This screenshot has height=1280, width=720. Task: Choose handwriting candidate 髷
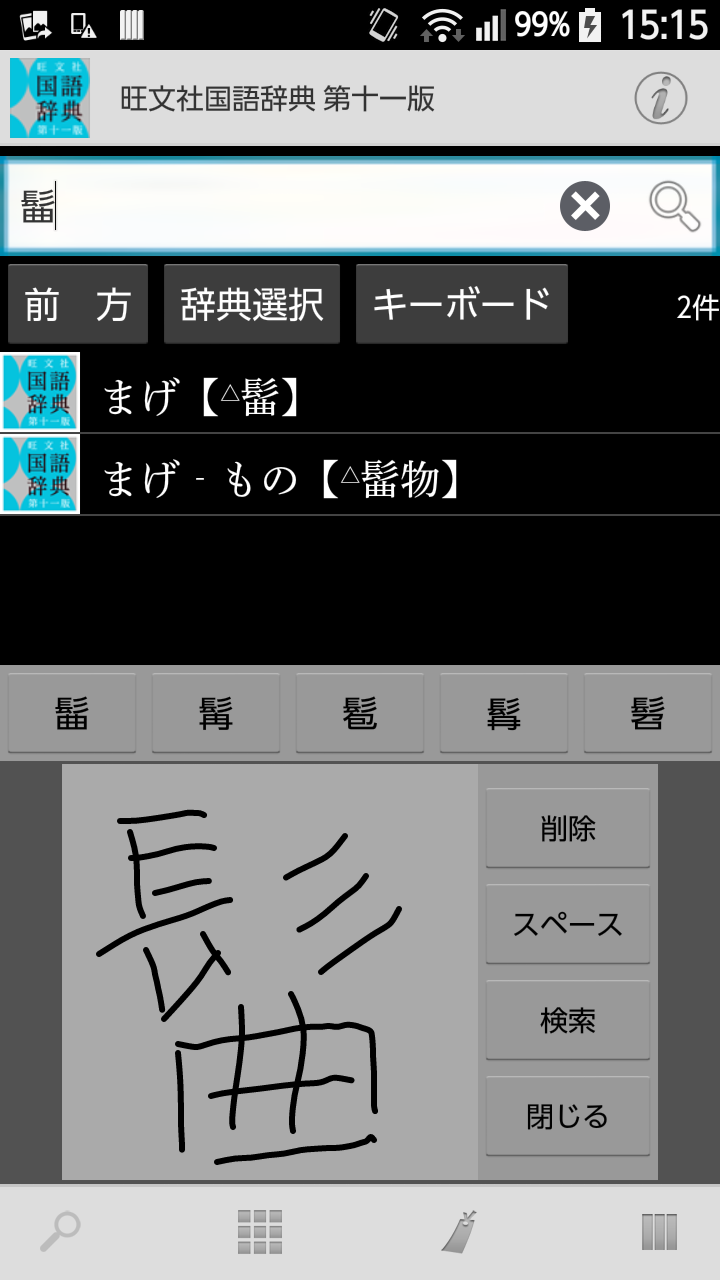[72, 713]
